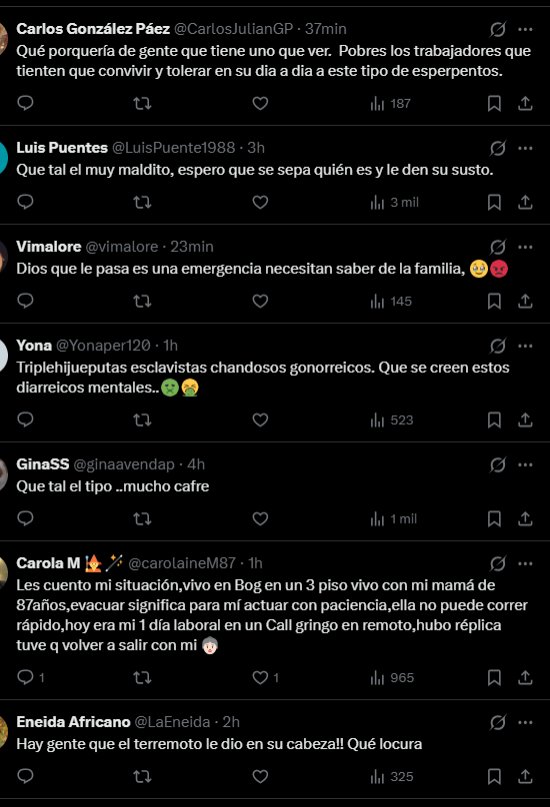
Task: Like Eneida Africano's reply
Action: click(x=260, y=776)
